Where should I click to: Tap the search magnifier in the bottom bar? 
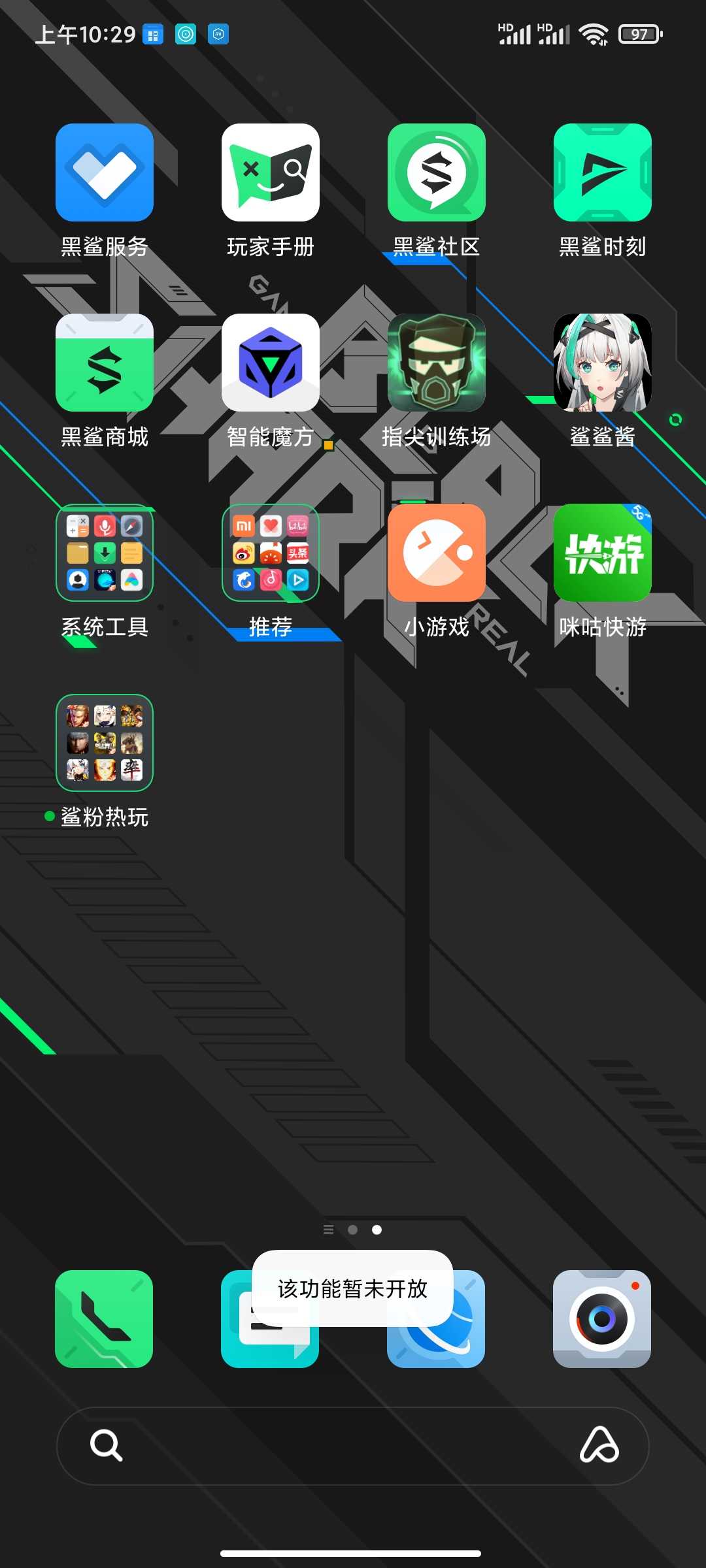click(106, 1445)
